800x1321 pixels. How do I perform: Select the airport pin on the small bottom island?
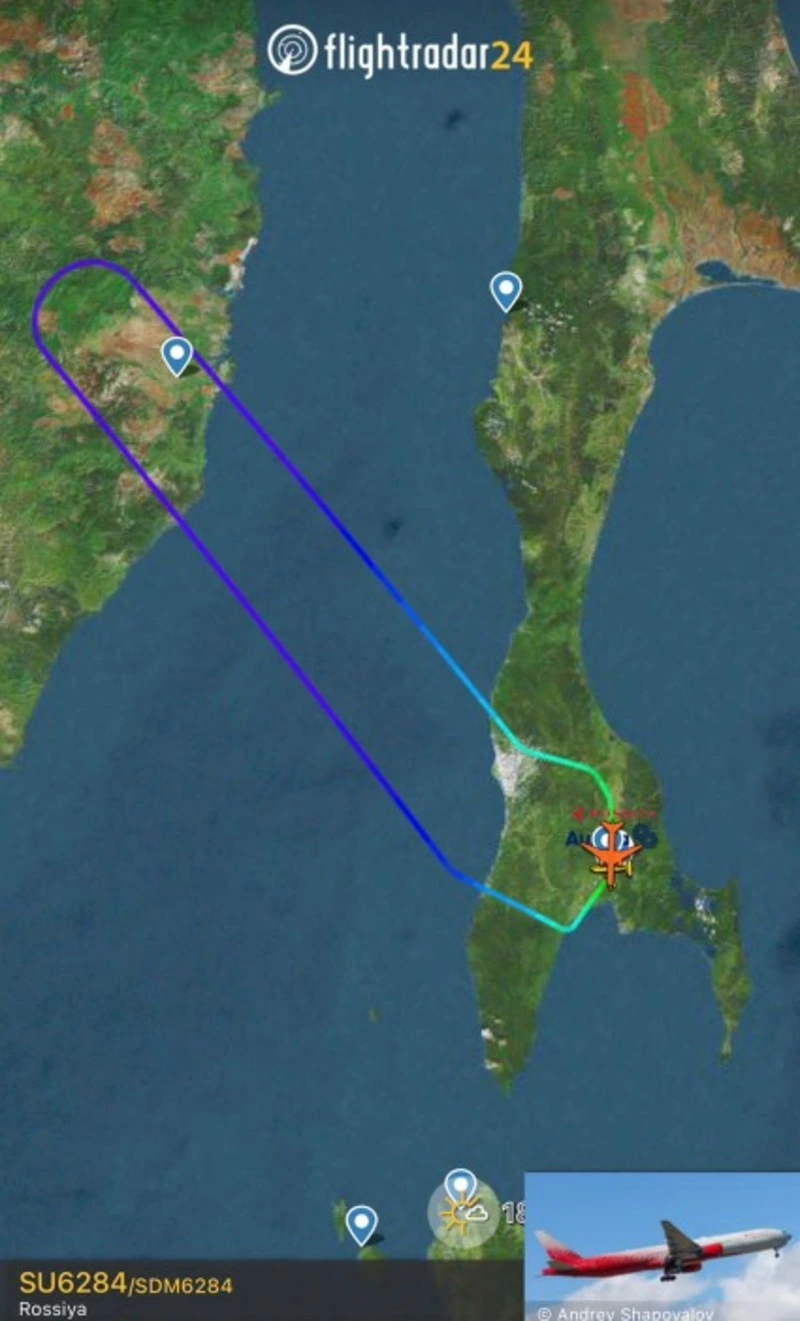361,1223
